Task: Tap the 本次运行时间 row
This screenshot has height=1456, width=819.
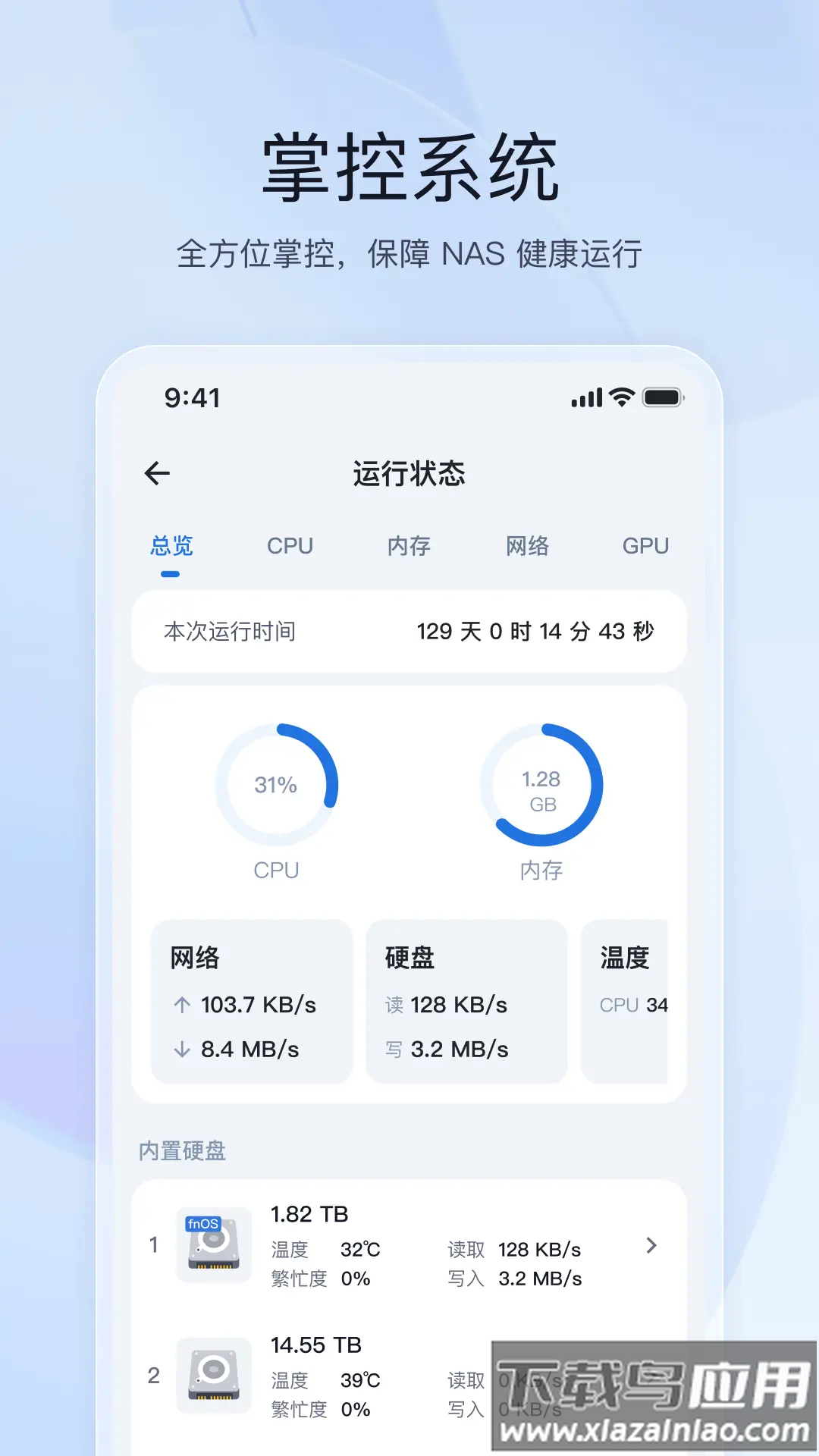Action: tap(409, 631)
